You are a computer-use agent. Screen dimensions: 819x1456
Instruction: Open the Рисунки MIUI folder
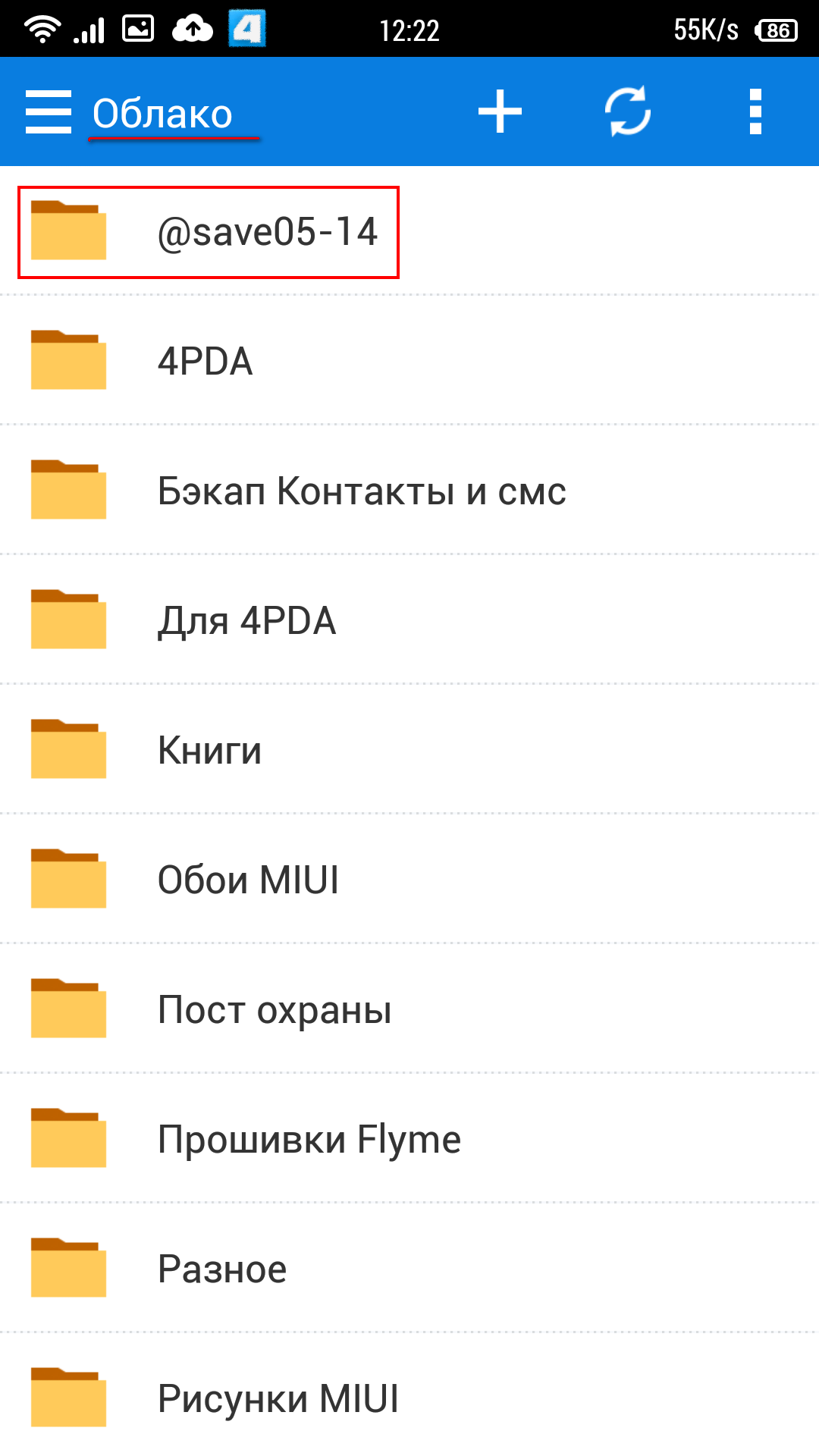pyautogui.click(x=278, y=1398)
